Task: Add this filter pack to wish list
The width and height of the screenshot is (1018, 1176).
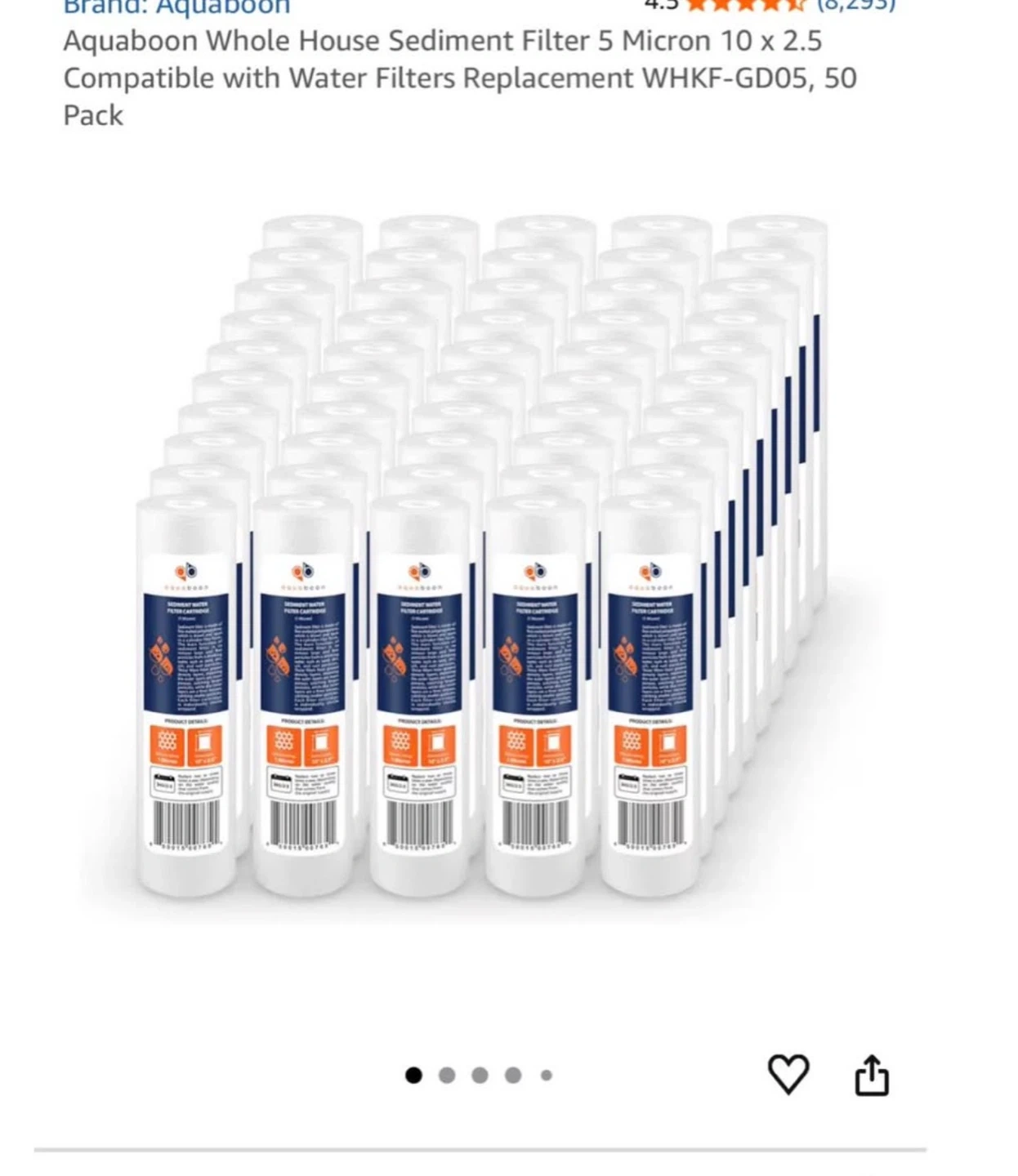Action: tap(788, 1074)
